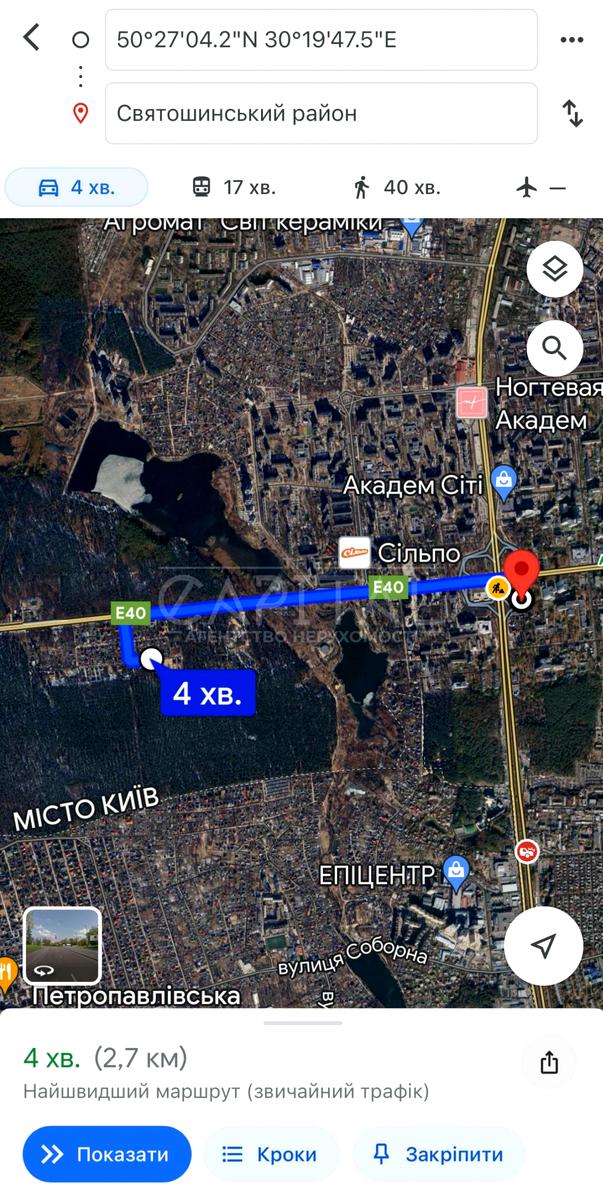This screenshot has width=603, height=1200.
Task: Switch to the flights mode
Action: point(541,187)
